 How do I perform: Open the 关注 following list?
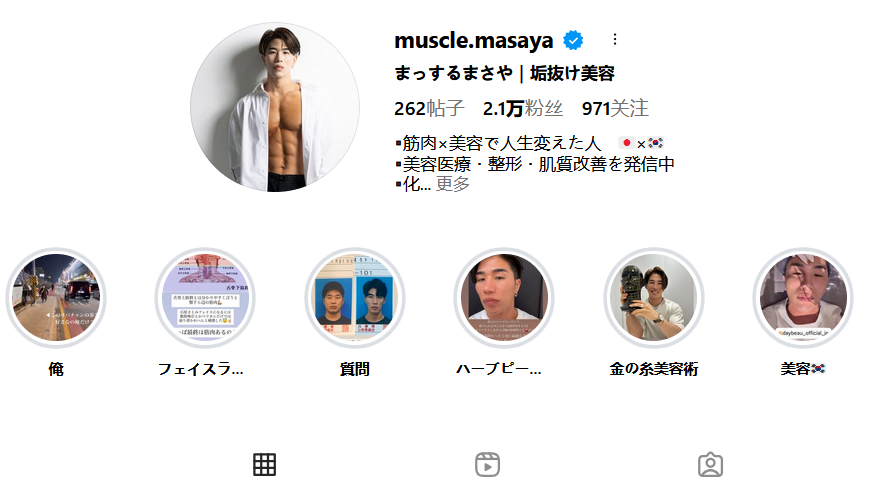[615, 108]
